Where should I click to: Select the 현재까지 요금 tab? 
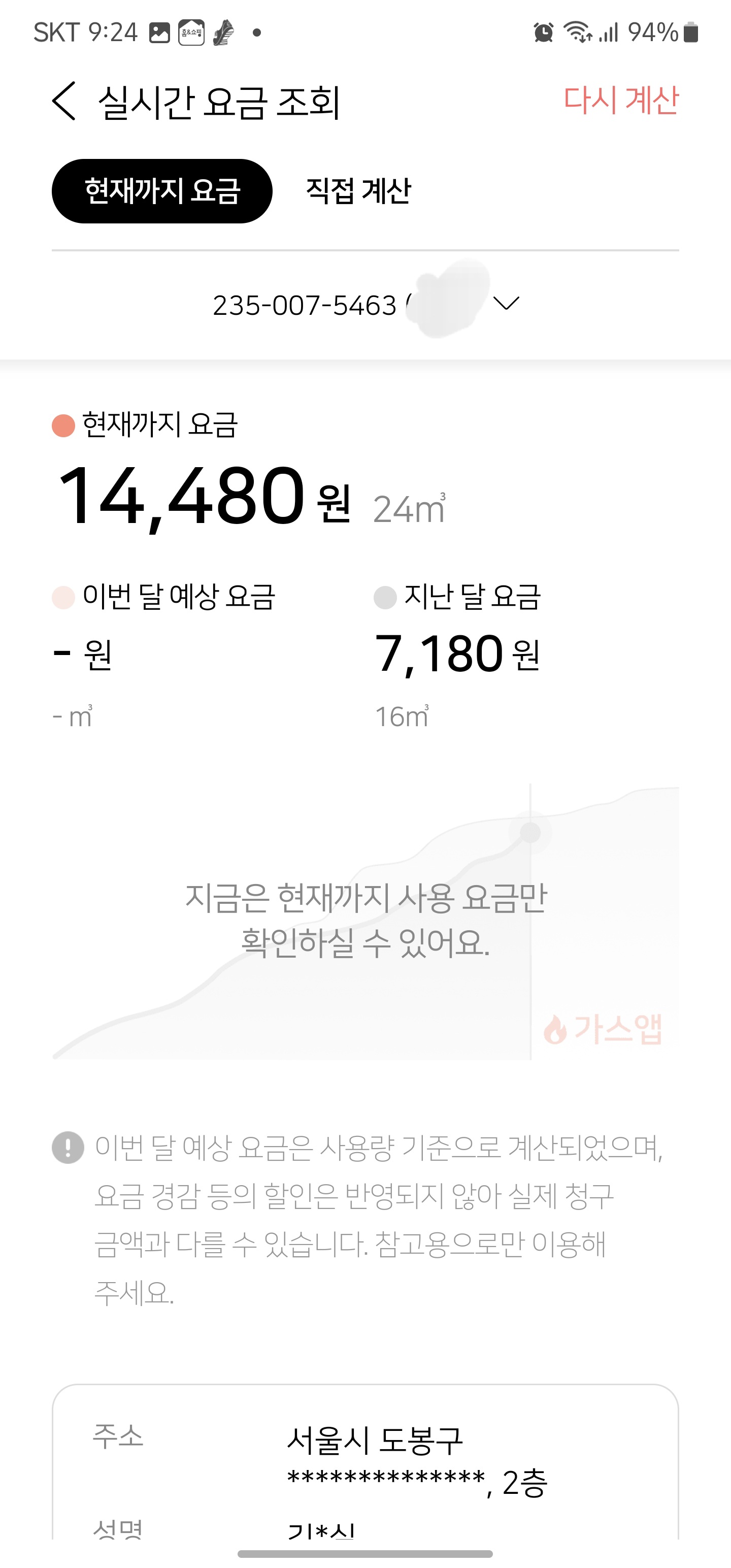(x=162, y=191)
